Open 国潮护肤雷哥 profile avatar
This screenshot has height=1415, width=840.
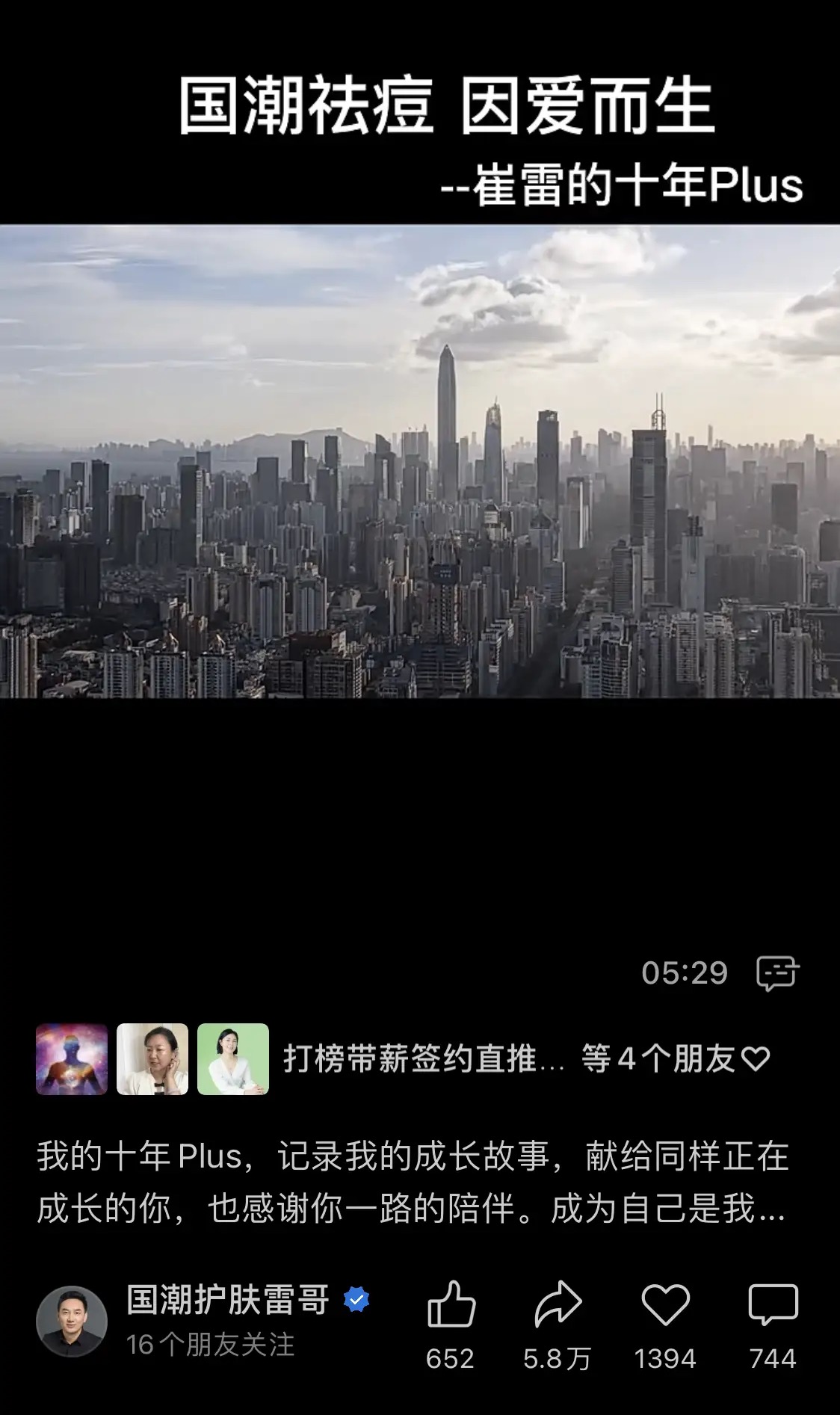(72, 1322)
